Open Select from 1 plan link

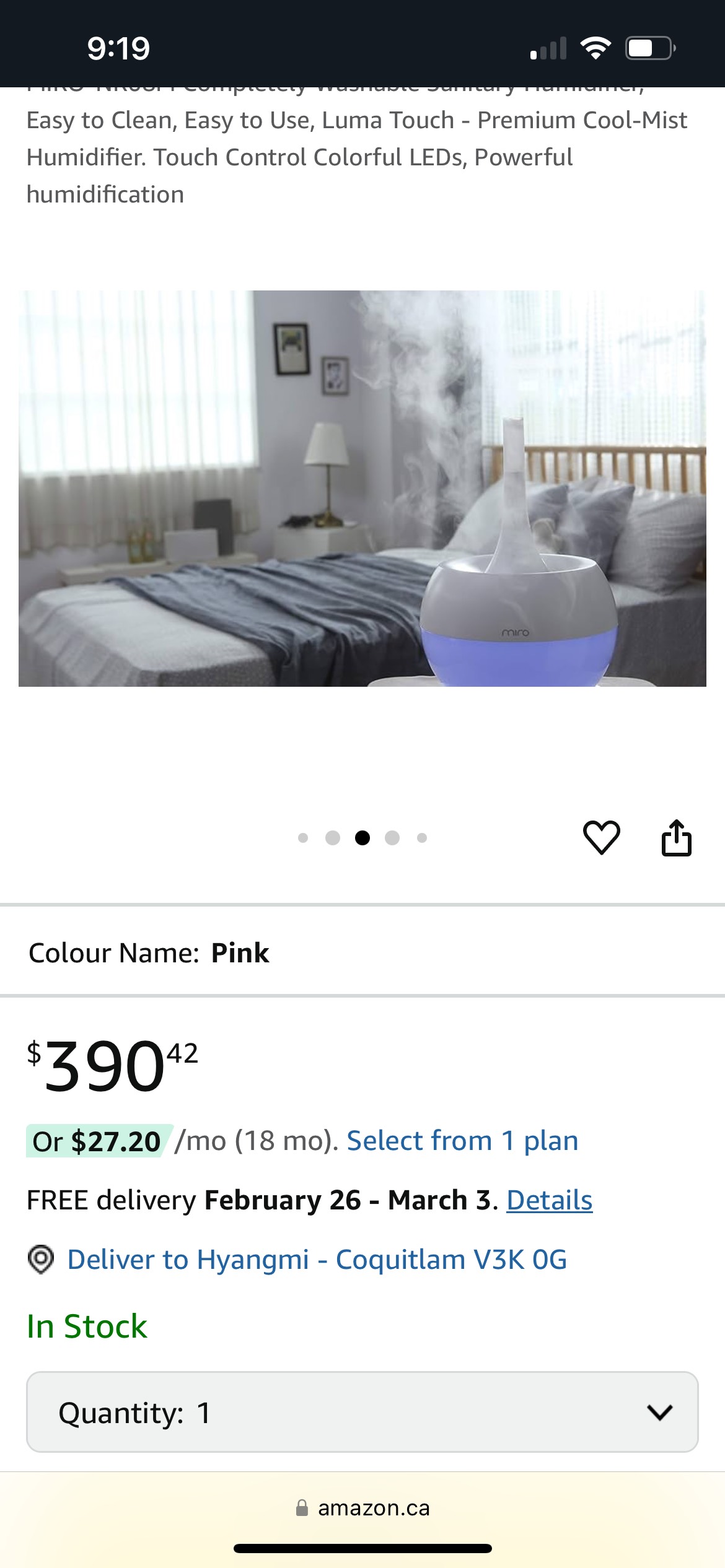click(462, 1141)
